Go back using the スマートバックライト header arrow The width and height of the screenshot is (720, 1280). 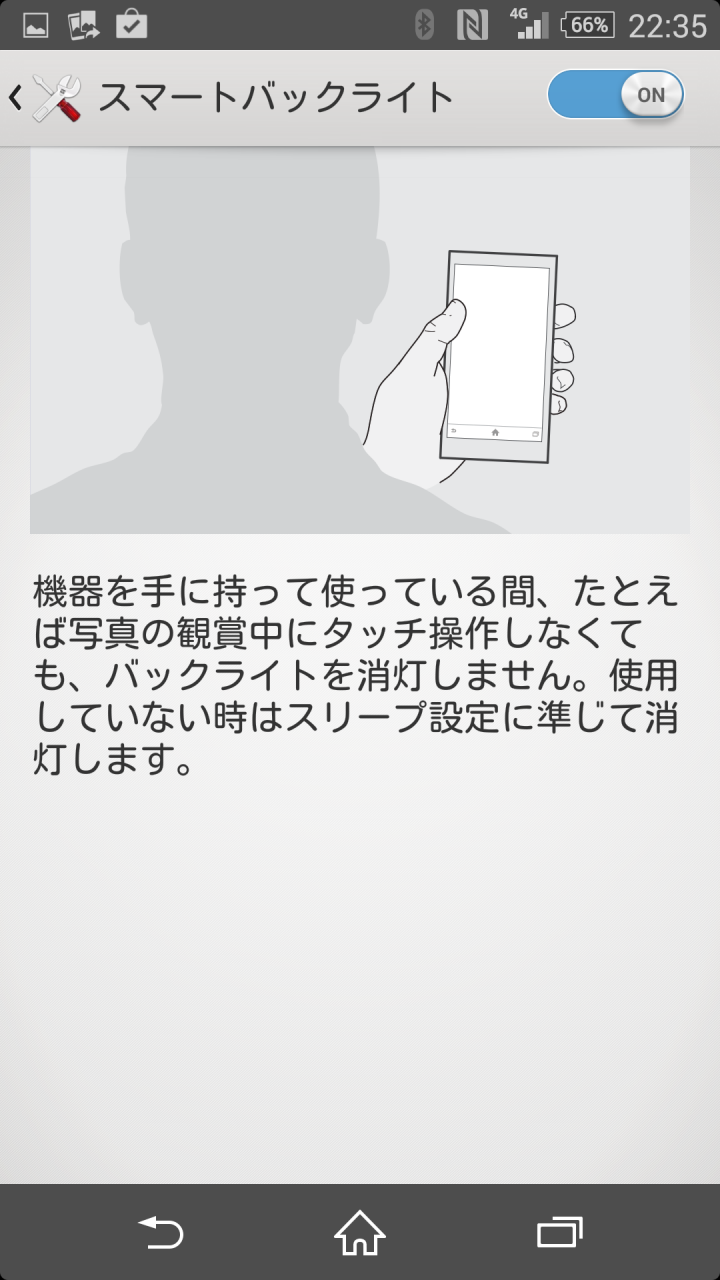pos(15,97)
